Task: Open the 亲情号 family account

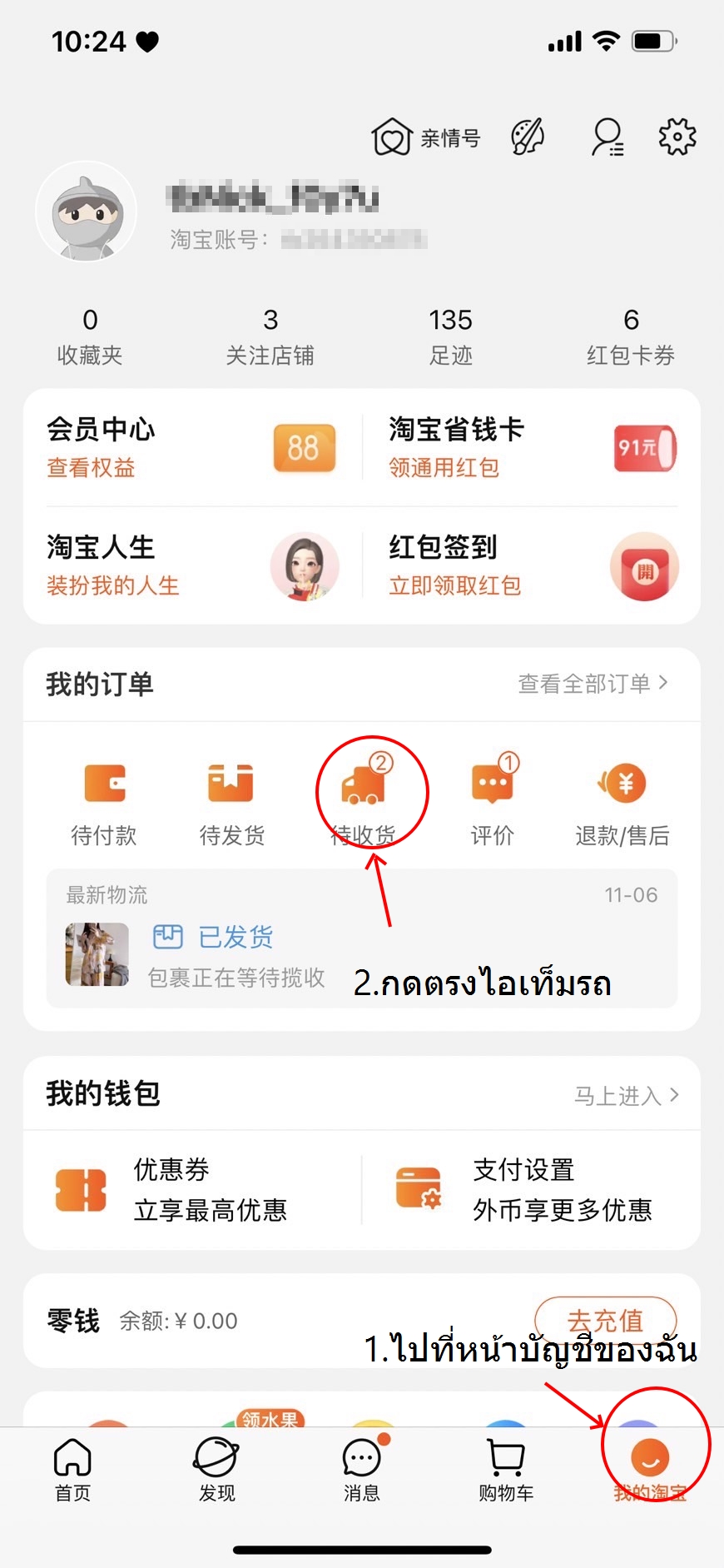Action: [x=426, y=137]
